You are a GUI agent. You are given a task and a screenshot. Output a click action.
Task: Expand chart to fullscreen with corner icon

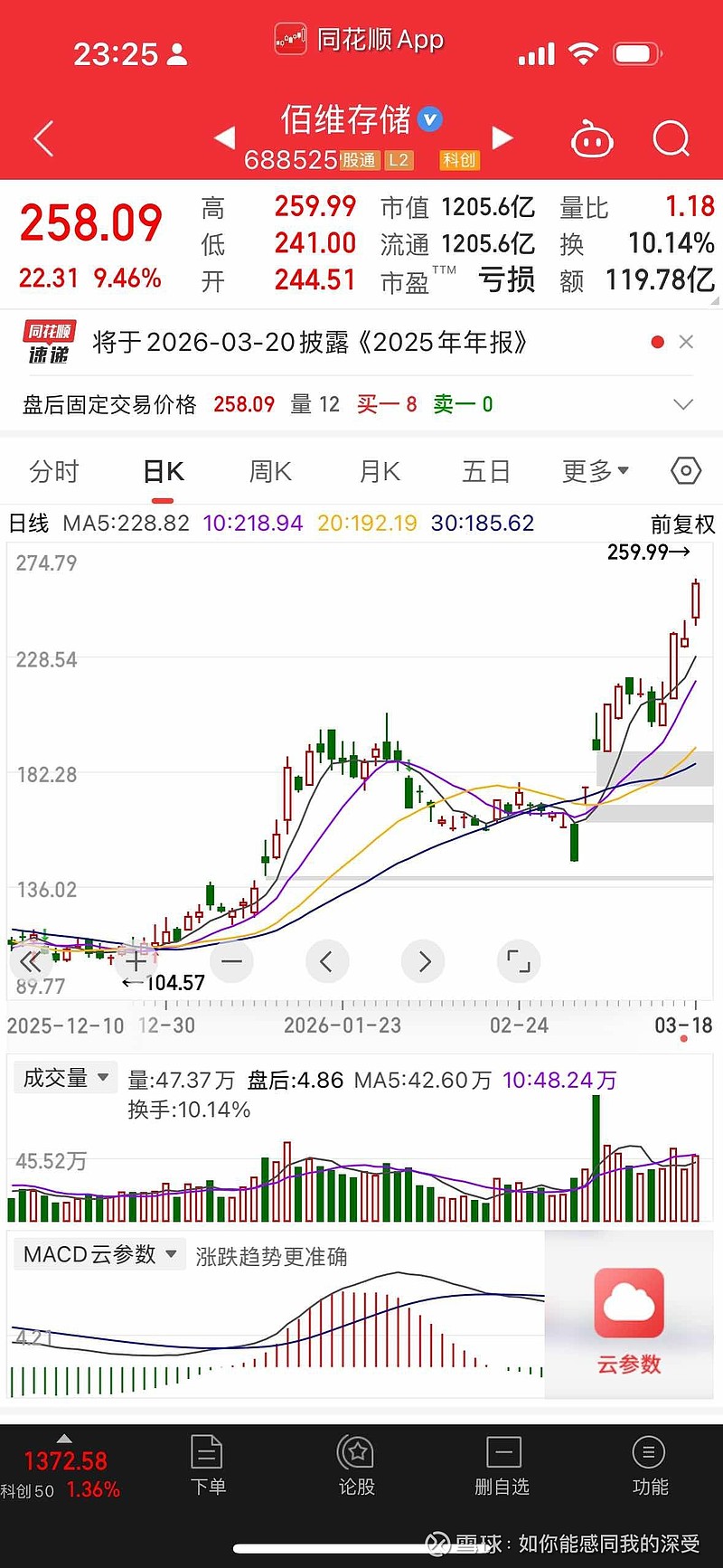pos(519,961)
